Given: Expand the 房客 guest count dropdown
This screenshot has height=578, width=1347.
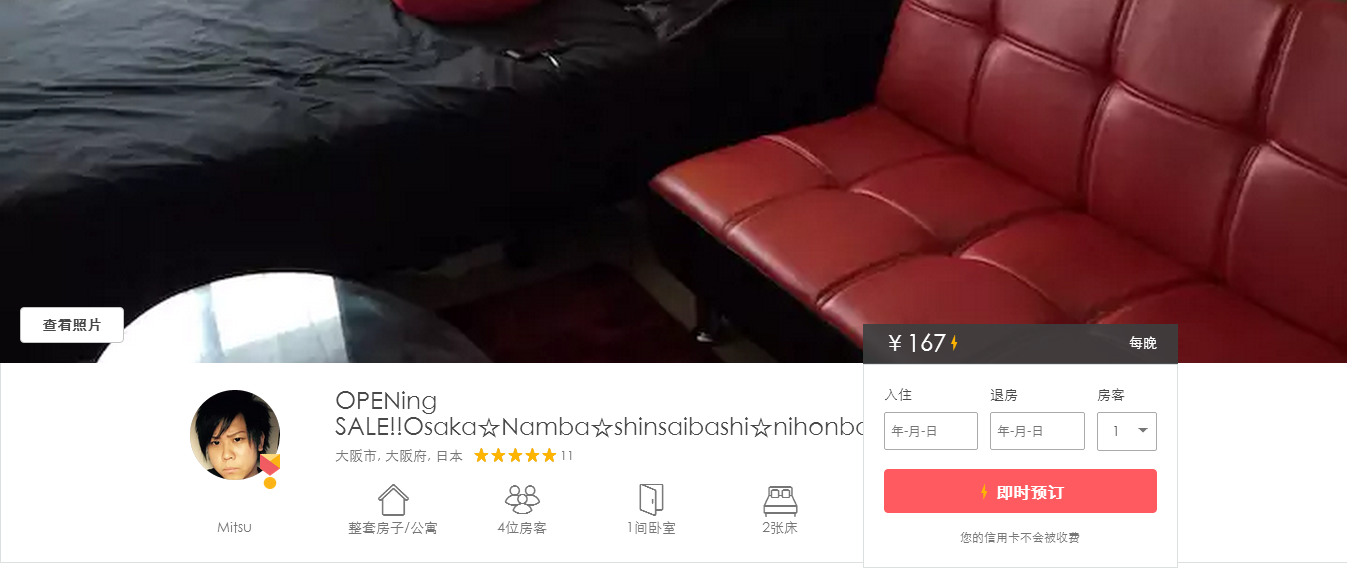Looking at the screenshot, I should coord(1127,431).
